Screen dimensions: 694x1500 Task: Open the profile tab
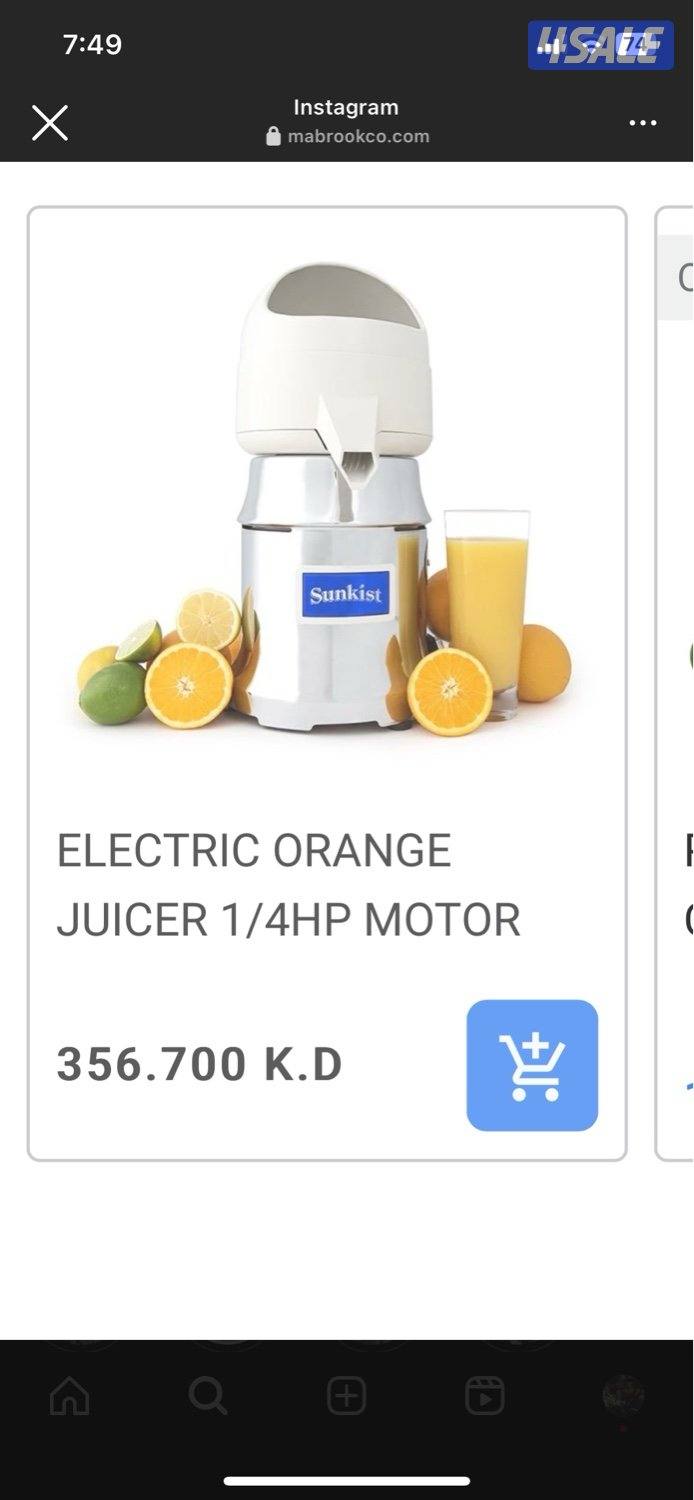(x=623, y=1396)
